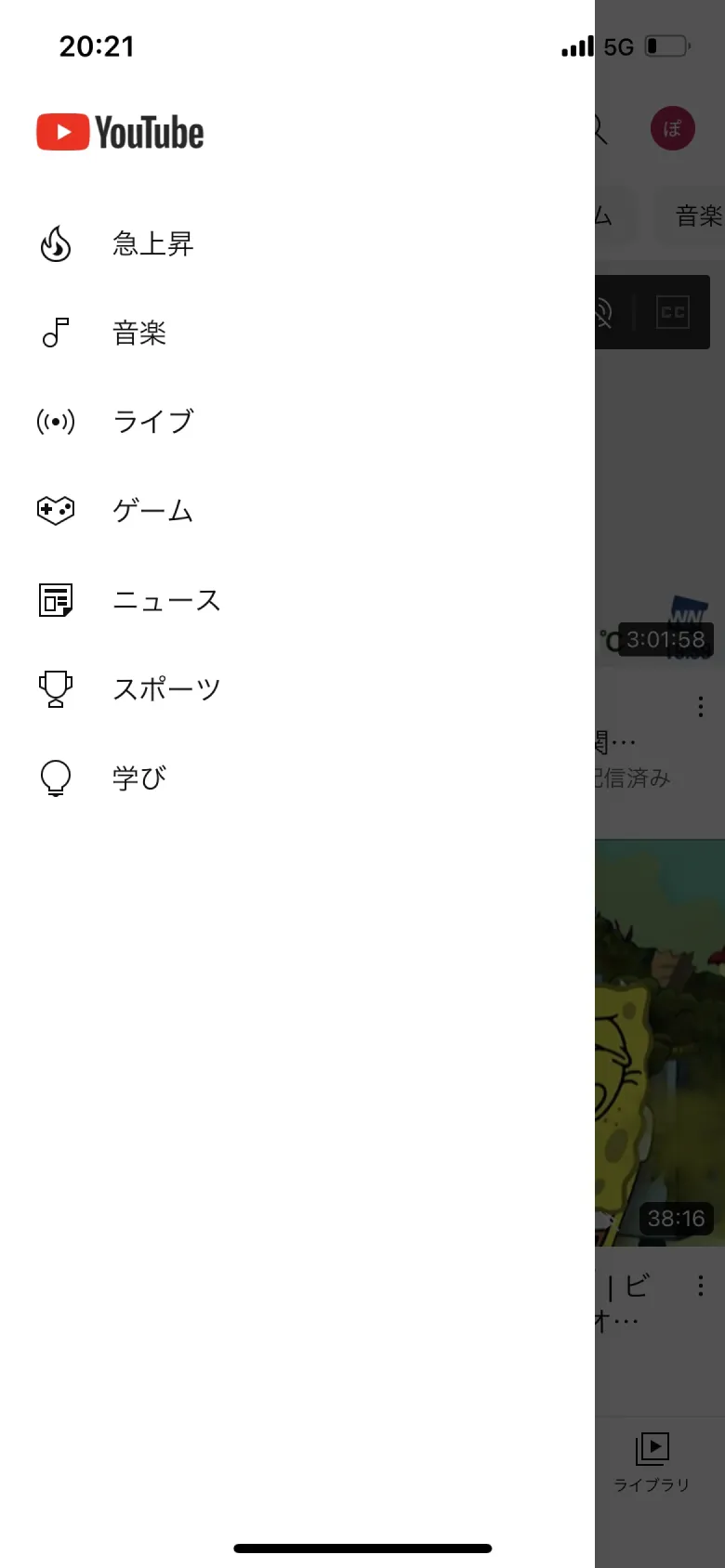This screenshot has width=725, height=1568.
Task: Tap the 急上昇 trending fire icon
Action: point(56,243)
